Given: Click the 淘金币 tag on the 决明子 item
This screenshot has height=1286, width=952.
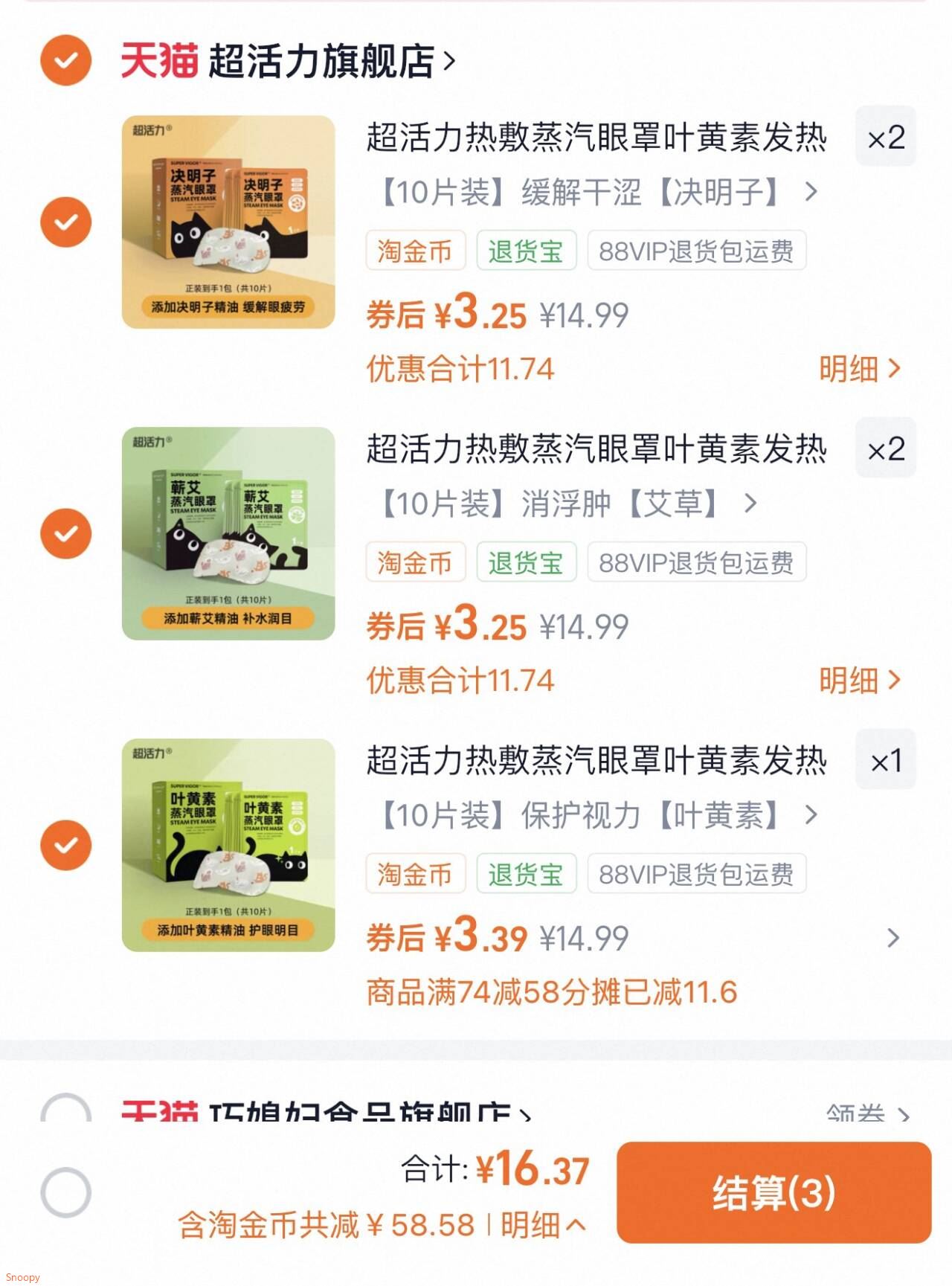Looking at the screenshot, I should (x=415, y=251).
